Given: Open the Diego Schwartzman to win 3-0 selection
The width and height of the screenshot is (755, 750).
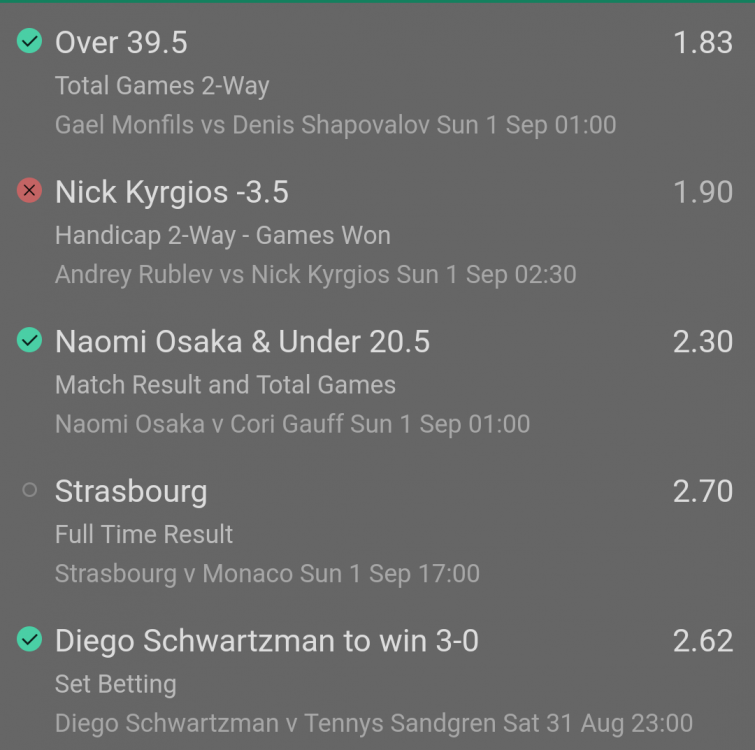Looking at the screenshot, I should pyautogui.click(x=266, y=640).
